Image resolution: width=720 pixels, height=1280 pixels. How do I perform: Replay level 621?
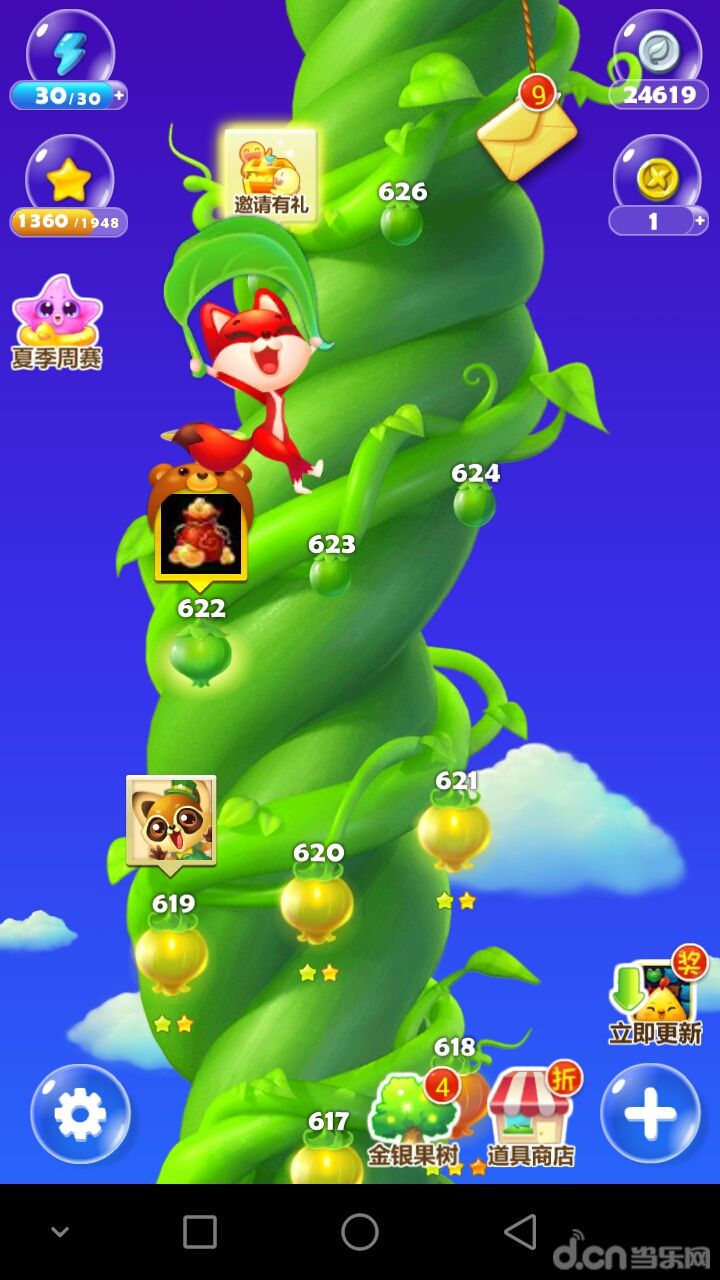point(454,831)
